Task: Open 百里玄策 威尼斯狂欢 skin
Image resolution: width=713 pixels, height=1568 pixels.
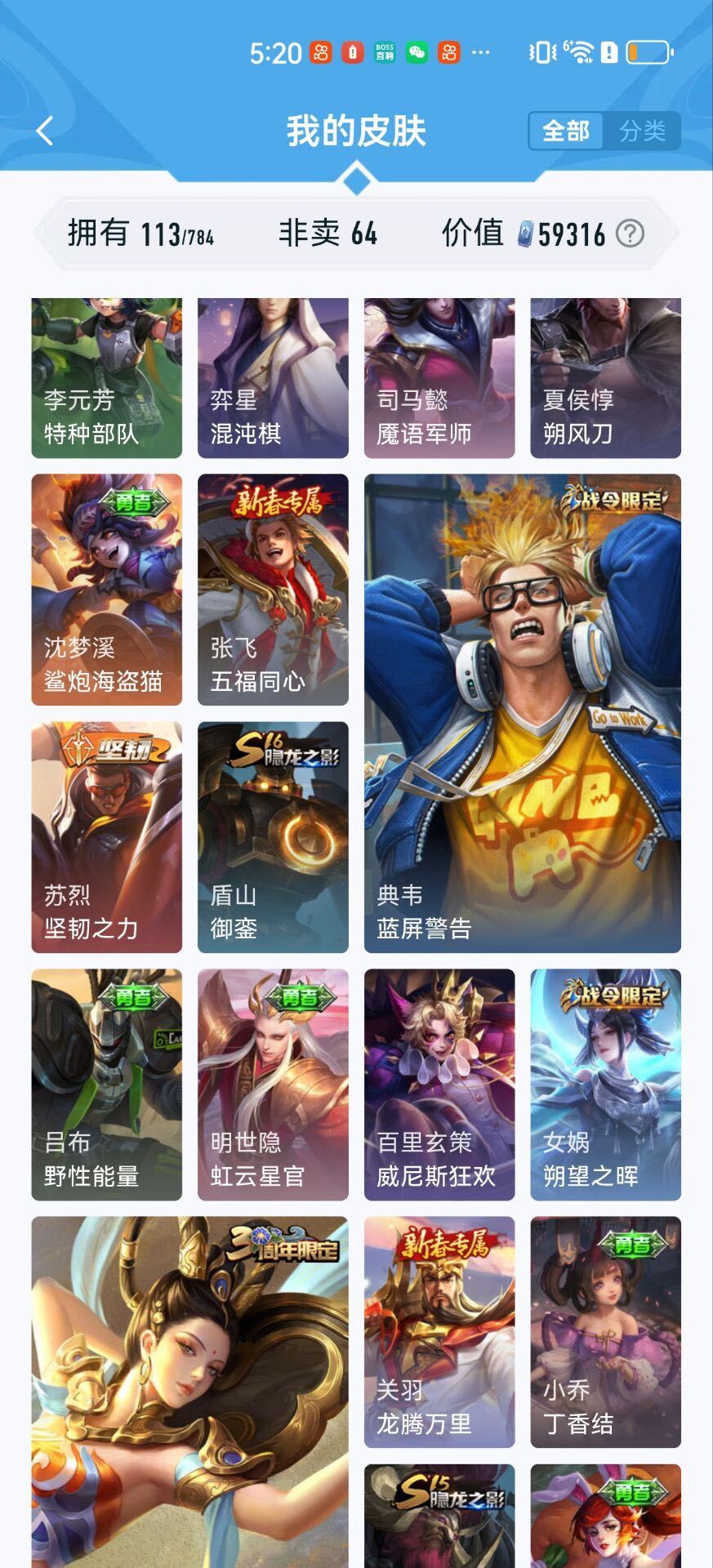Action: [x=439, y=1084]
